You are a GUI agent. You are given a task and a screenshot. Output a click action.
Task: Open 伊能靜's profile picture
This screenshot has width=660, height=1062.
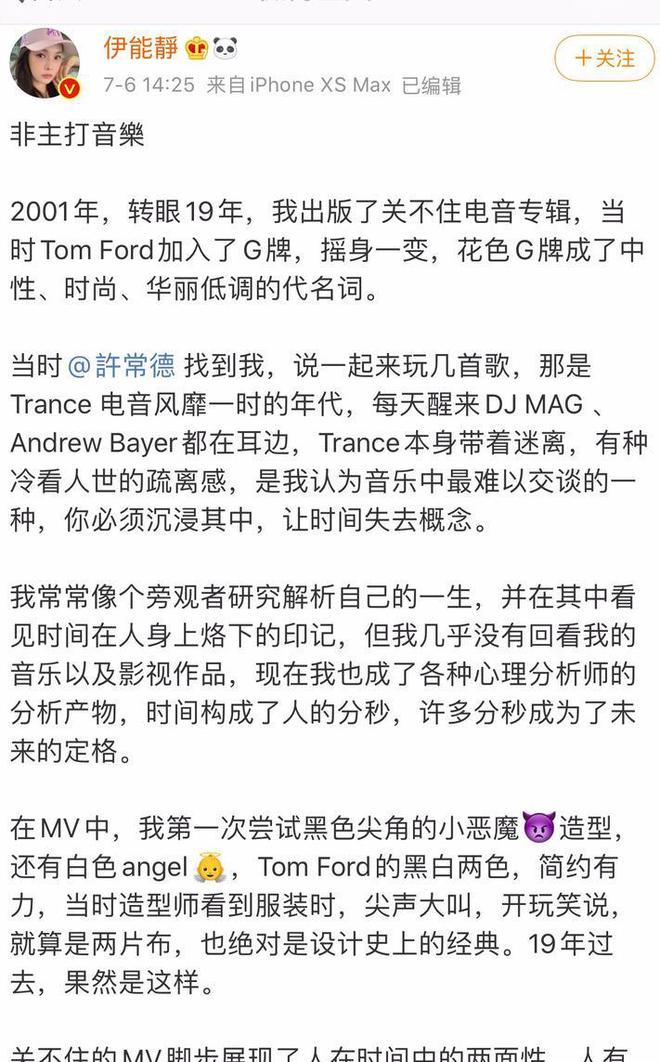coord(45,63)
